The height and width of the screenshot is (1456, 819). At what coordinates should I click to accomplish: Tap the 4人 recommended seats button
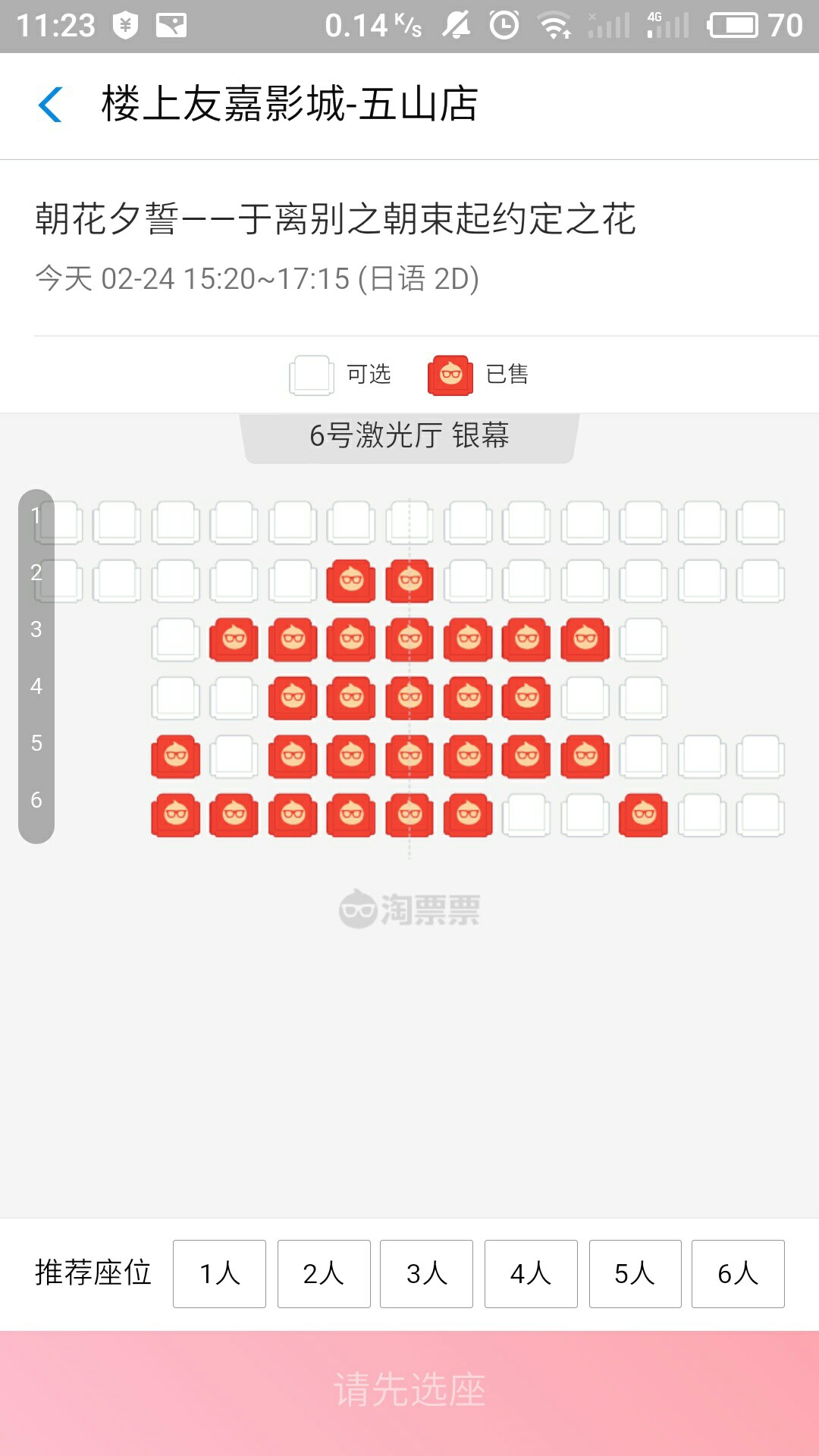[531, 1273]
